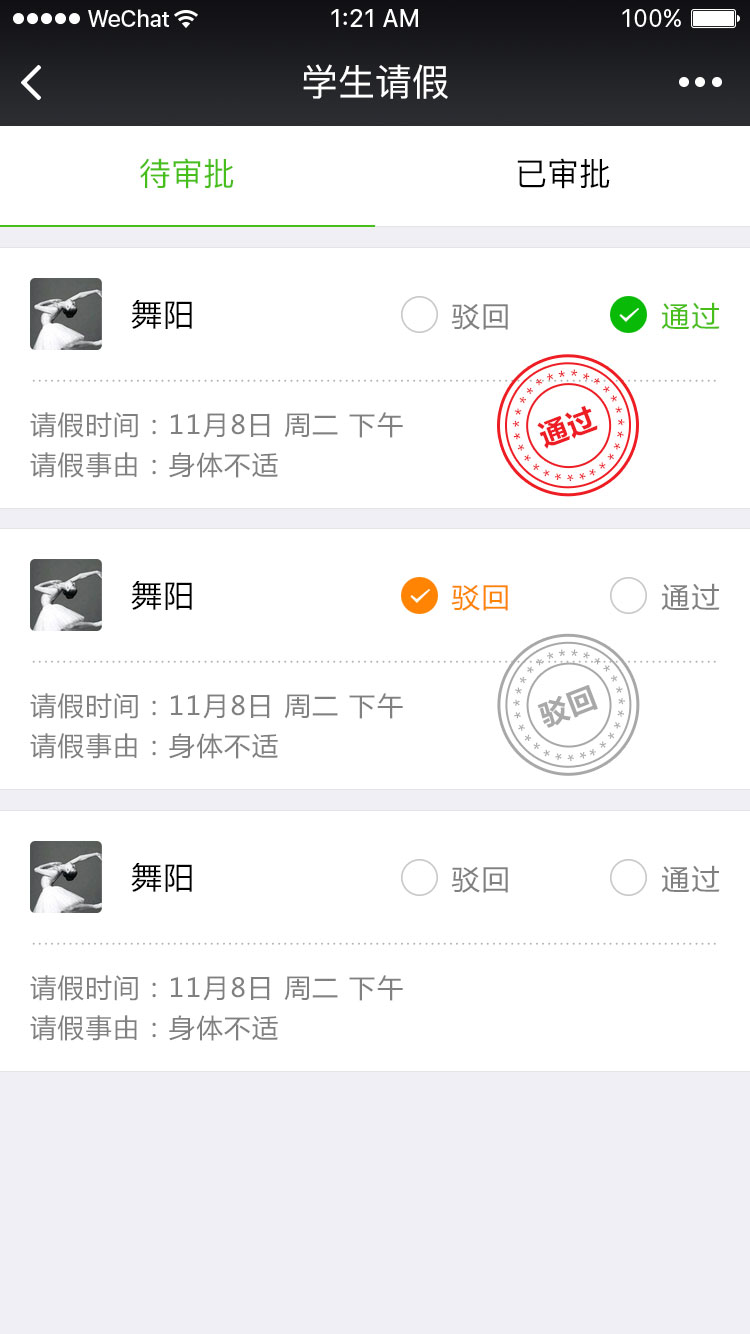The height and width of the screenshot is (1334, 750).
Task: Open the three-dot more options menu
Action: click(700, 82)
